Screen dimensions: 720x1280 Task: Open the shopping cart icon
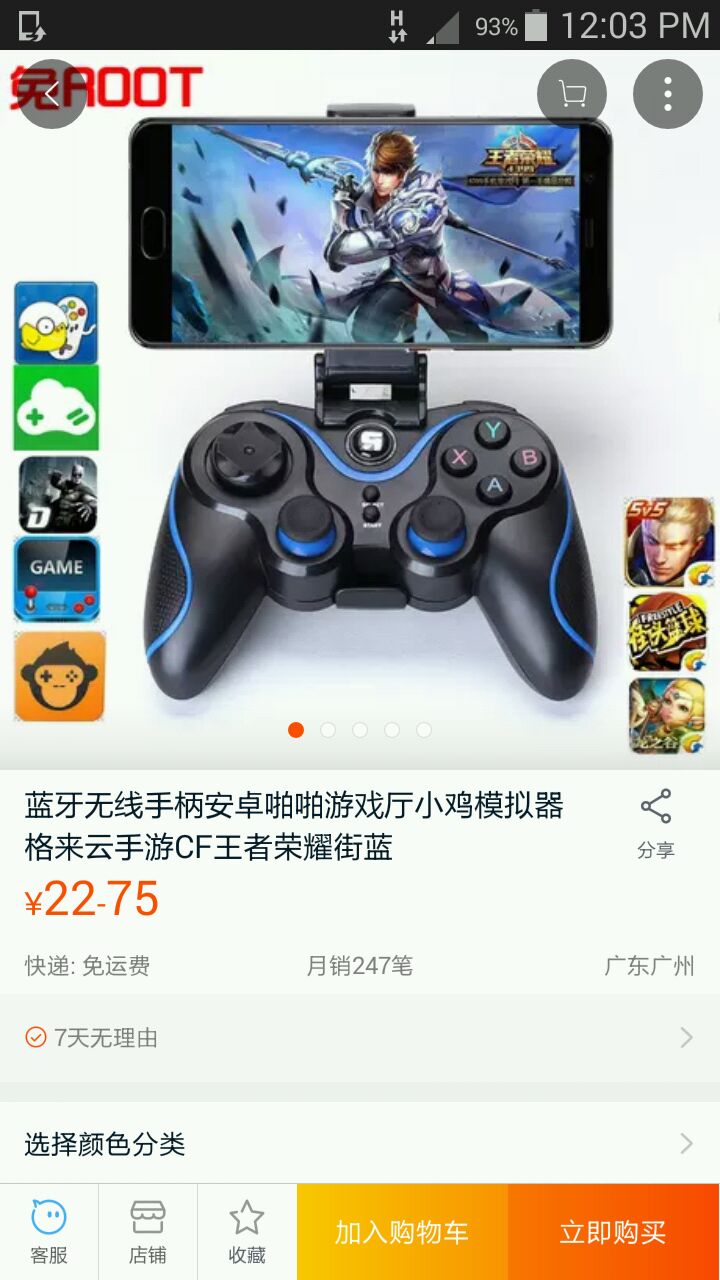572,94
